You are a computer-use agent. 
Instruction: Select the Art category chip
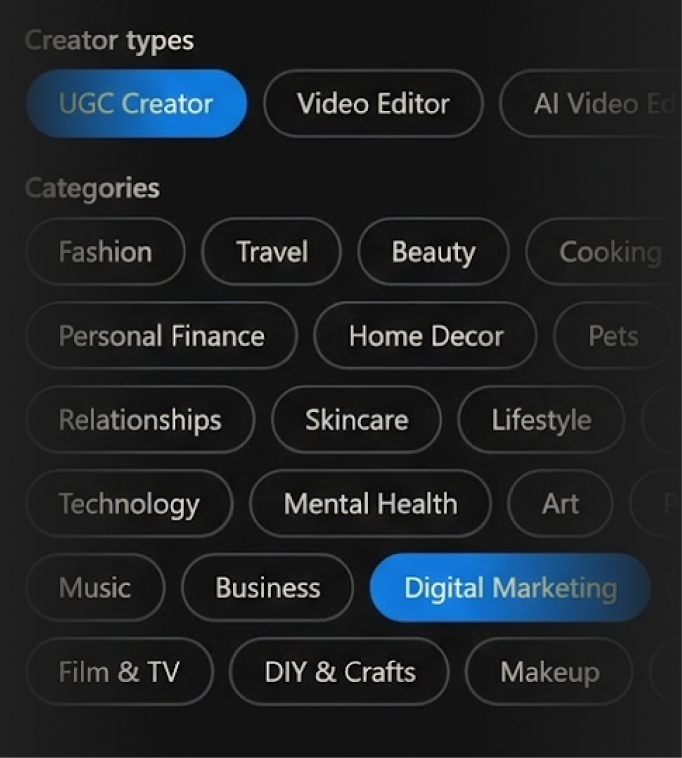(x=560, y=504)
